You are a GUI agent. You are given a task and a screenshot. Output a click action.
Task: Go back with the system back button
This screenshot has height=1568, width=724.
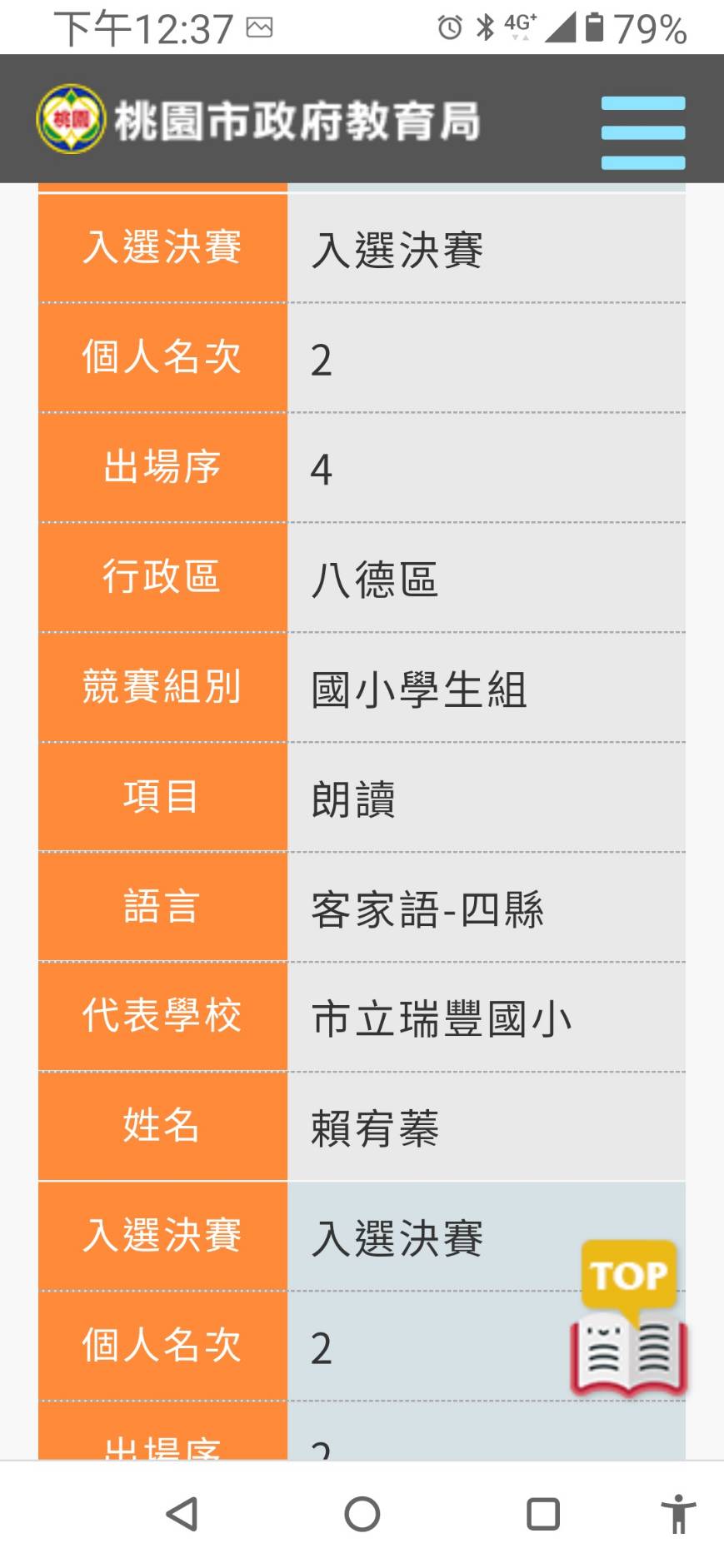tap(182, 1514)
